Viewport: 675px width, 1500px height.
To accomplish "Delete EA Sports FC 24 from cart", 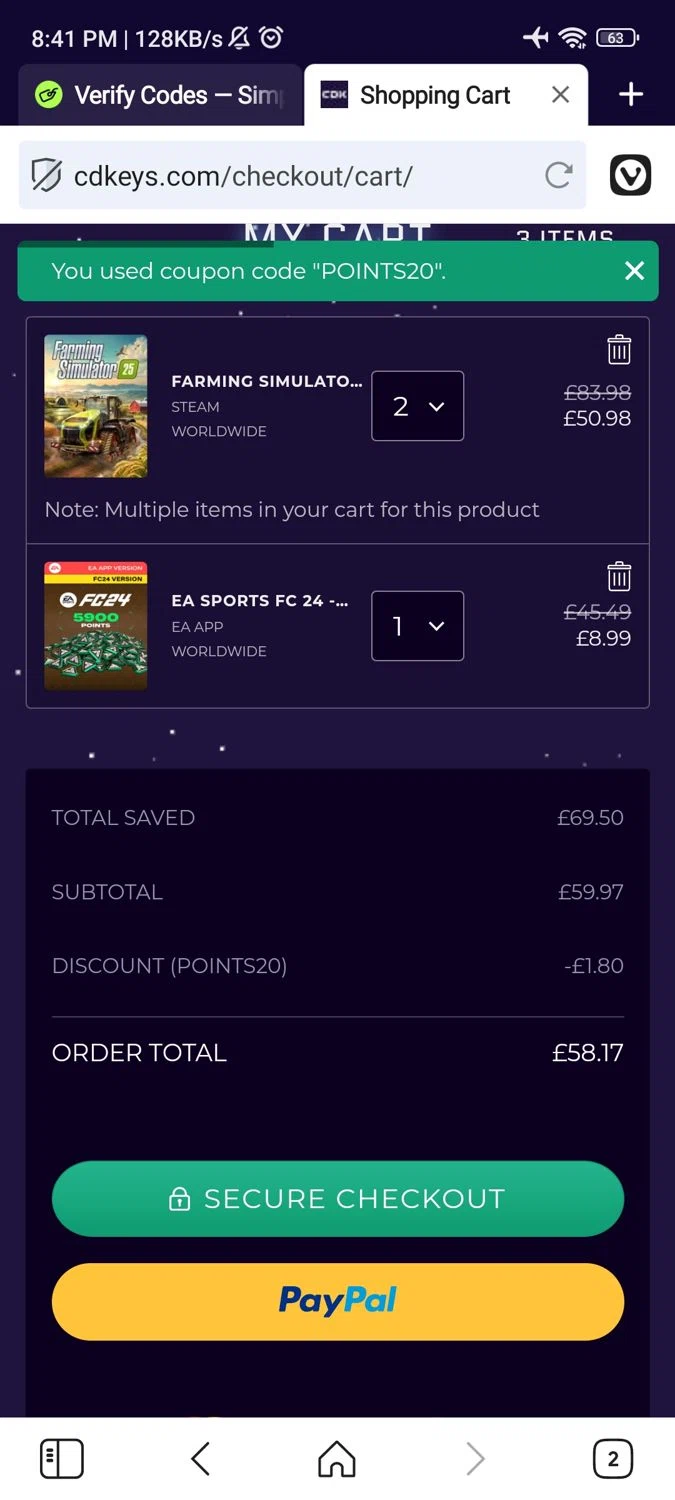I will click(x=619, y=577).
